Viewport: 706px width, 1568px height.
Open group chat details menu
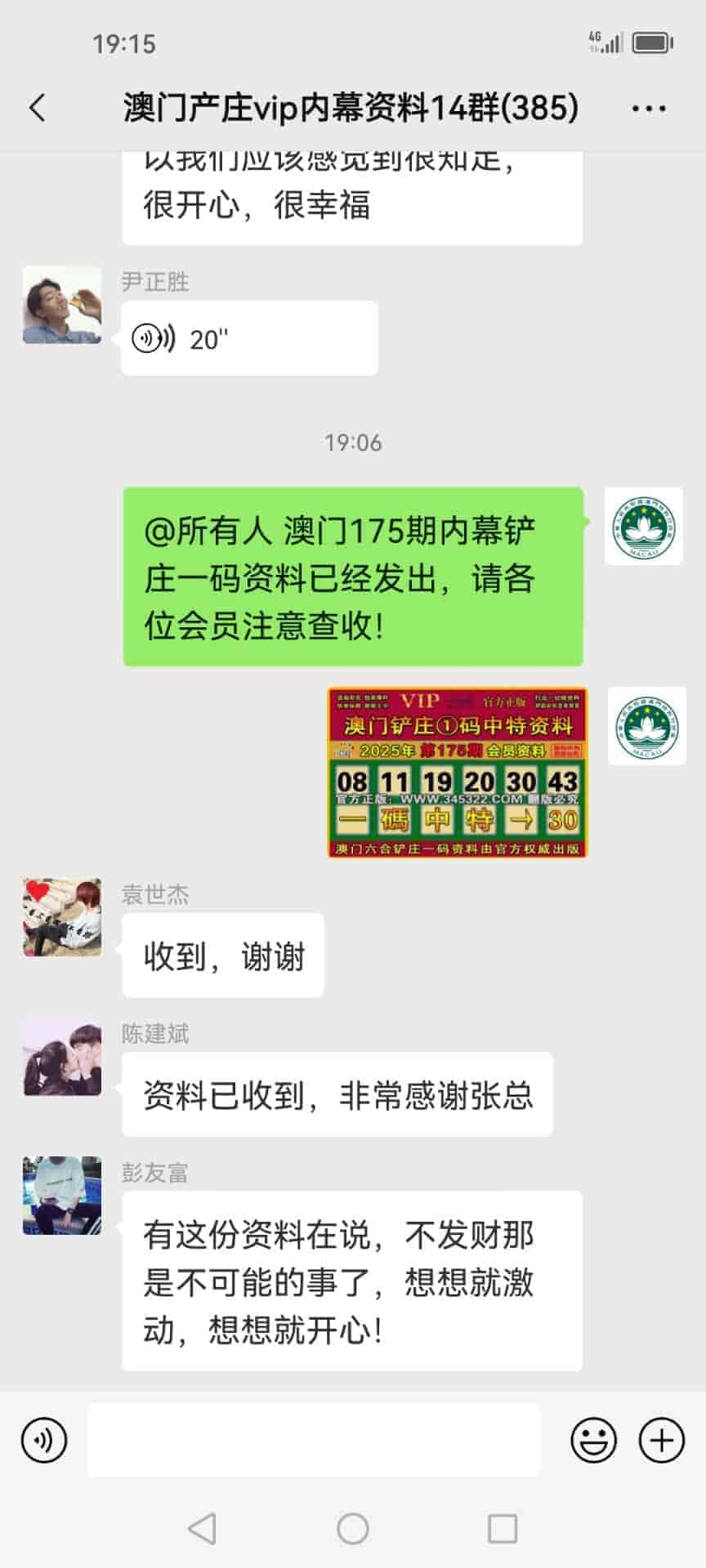pos(649,108)
